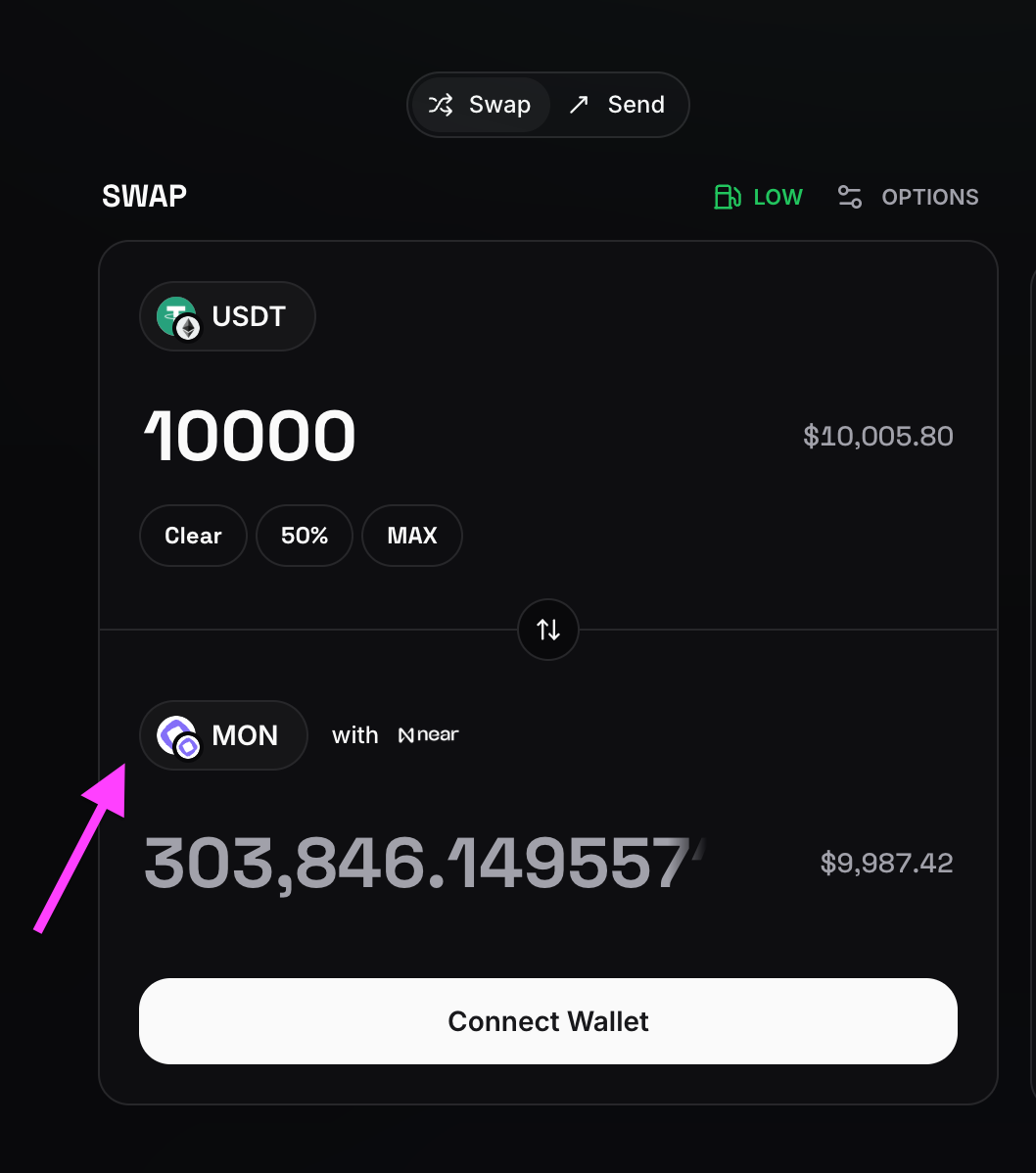Set amount to 50%
The width and height of the screenshot is (1036, 1173).
pos(304,536)
